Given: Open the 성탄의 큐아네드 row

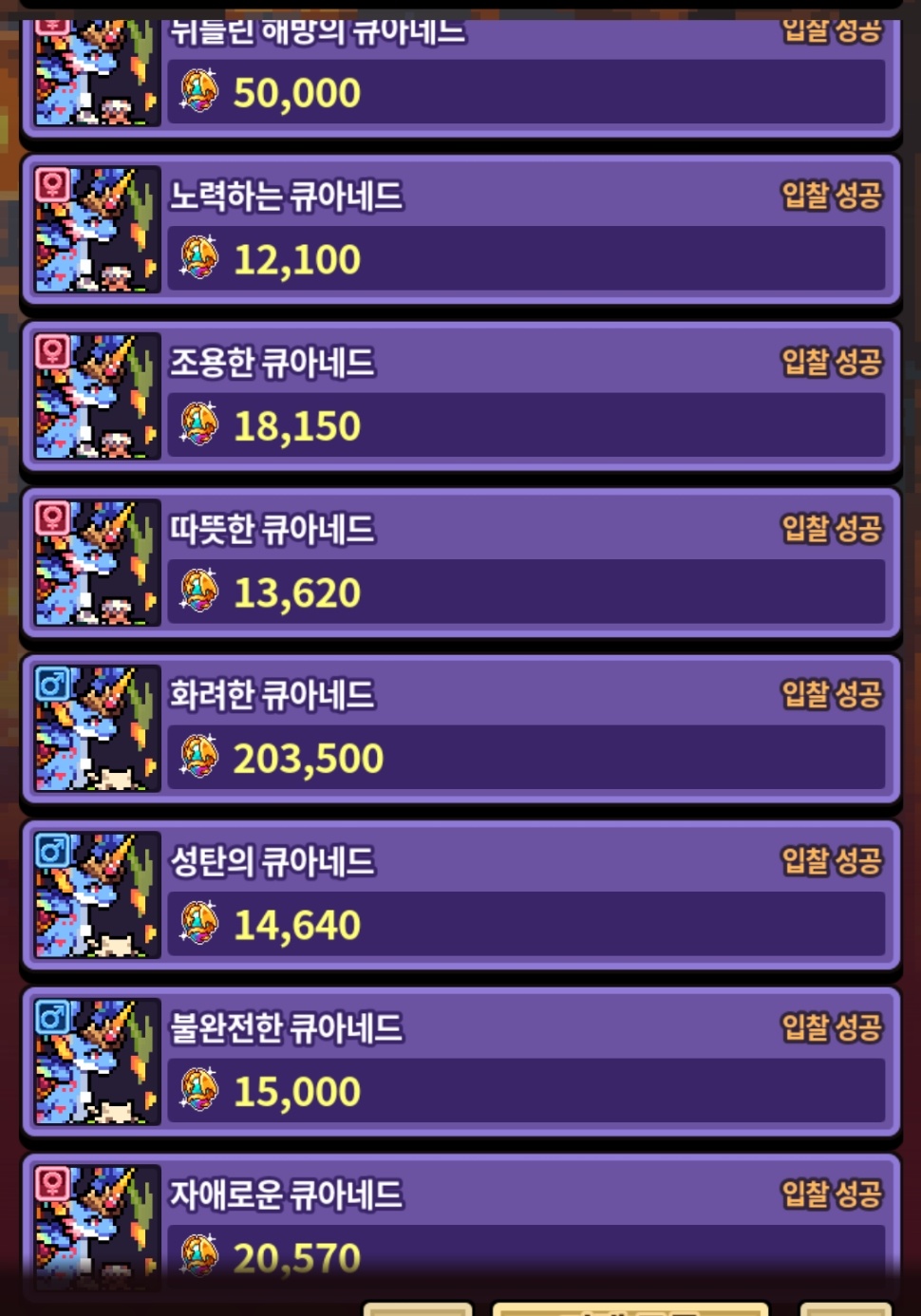Looking at the screenshot, I should click(x=460, y=894).
